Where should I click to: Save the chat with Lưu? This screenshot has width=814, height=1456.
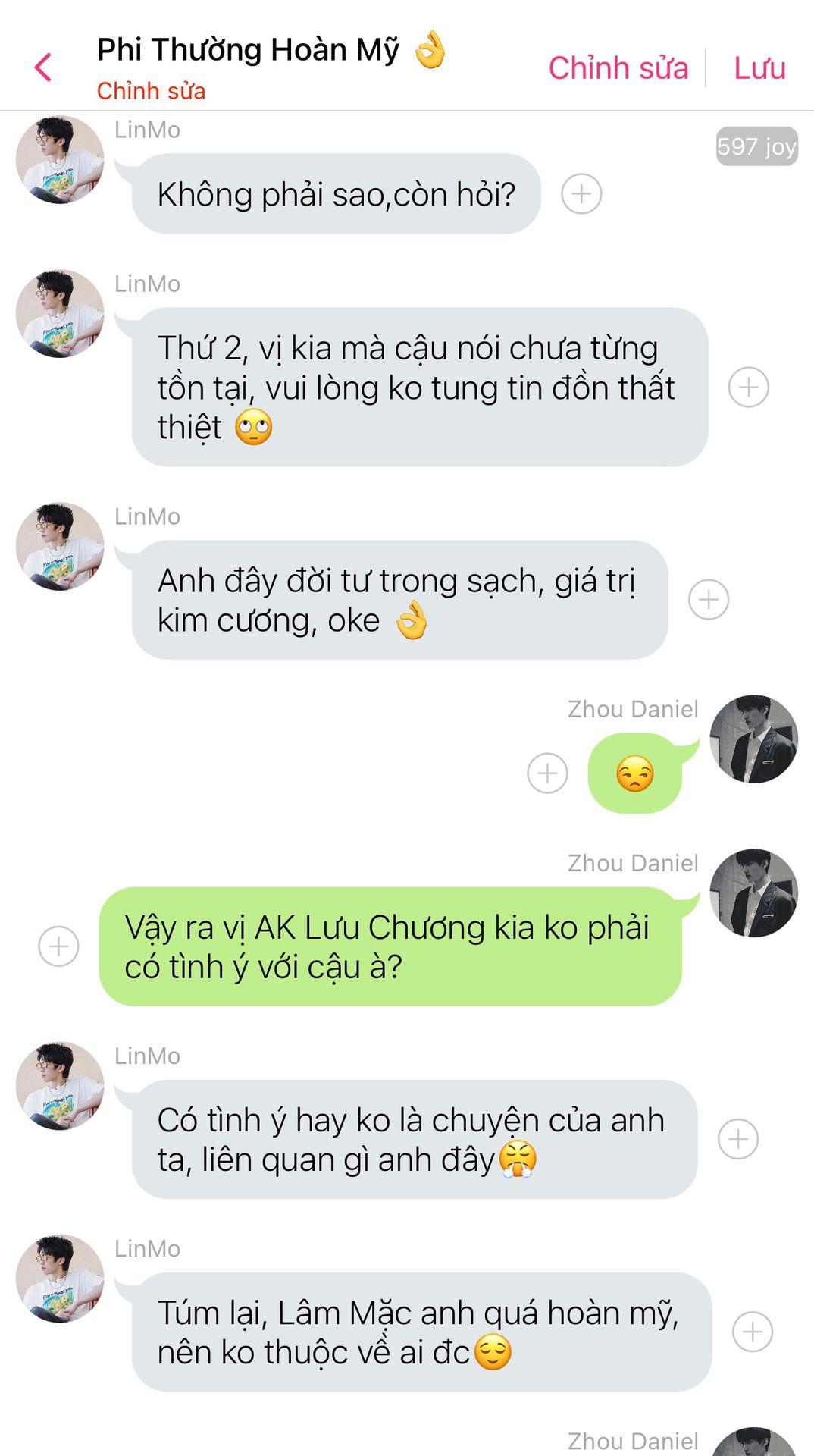pos(759,68)
